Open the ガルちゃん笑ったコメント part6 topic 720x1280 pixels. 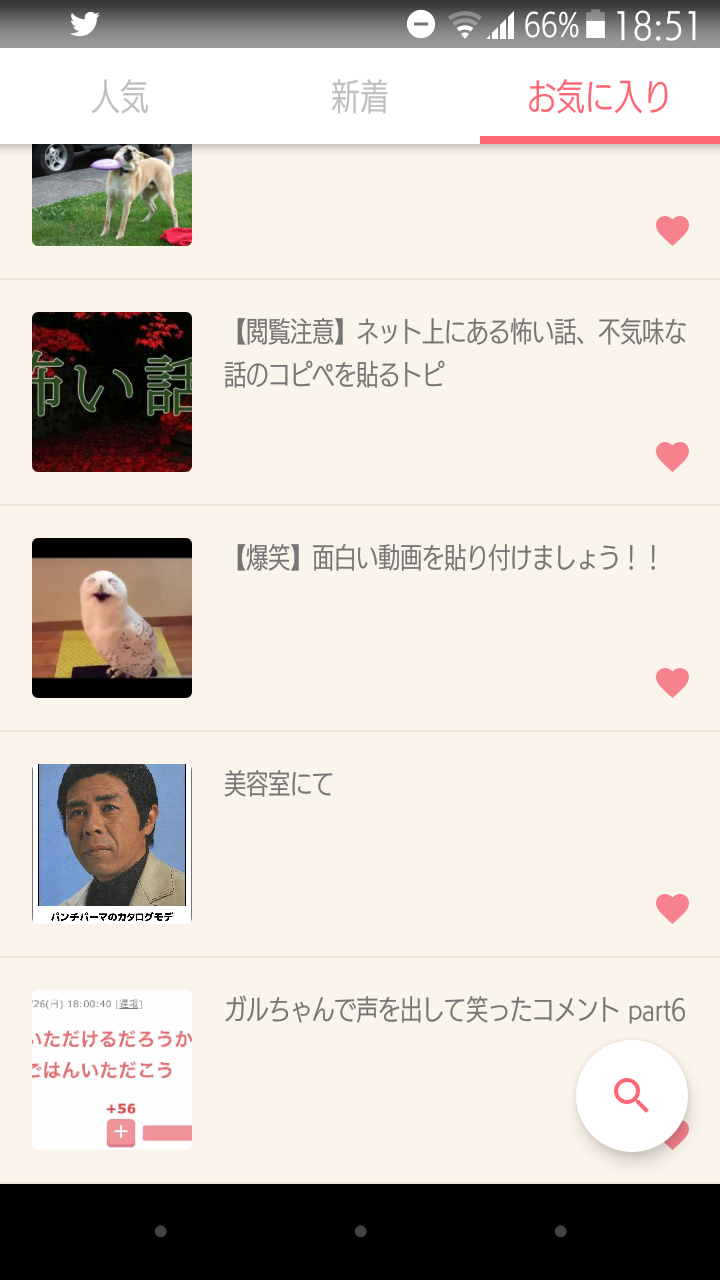(360, 1071)
